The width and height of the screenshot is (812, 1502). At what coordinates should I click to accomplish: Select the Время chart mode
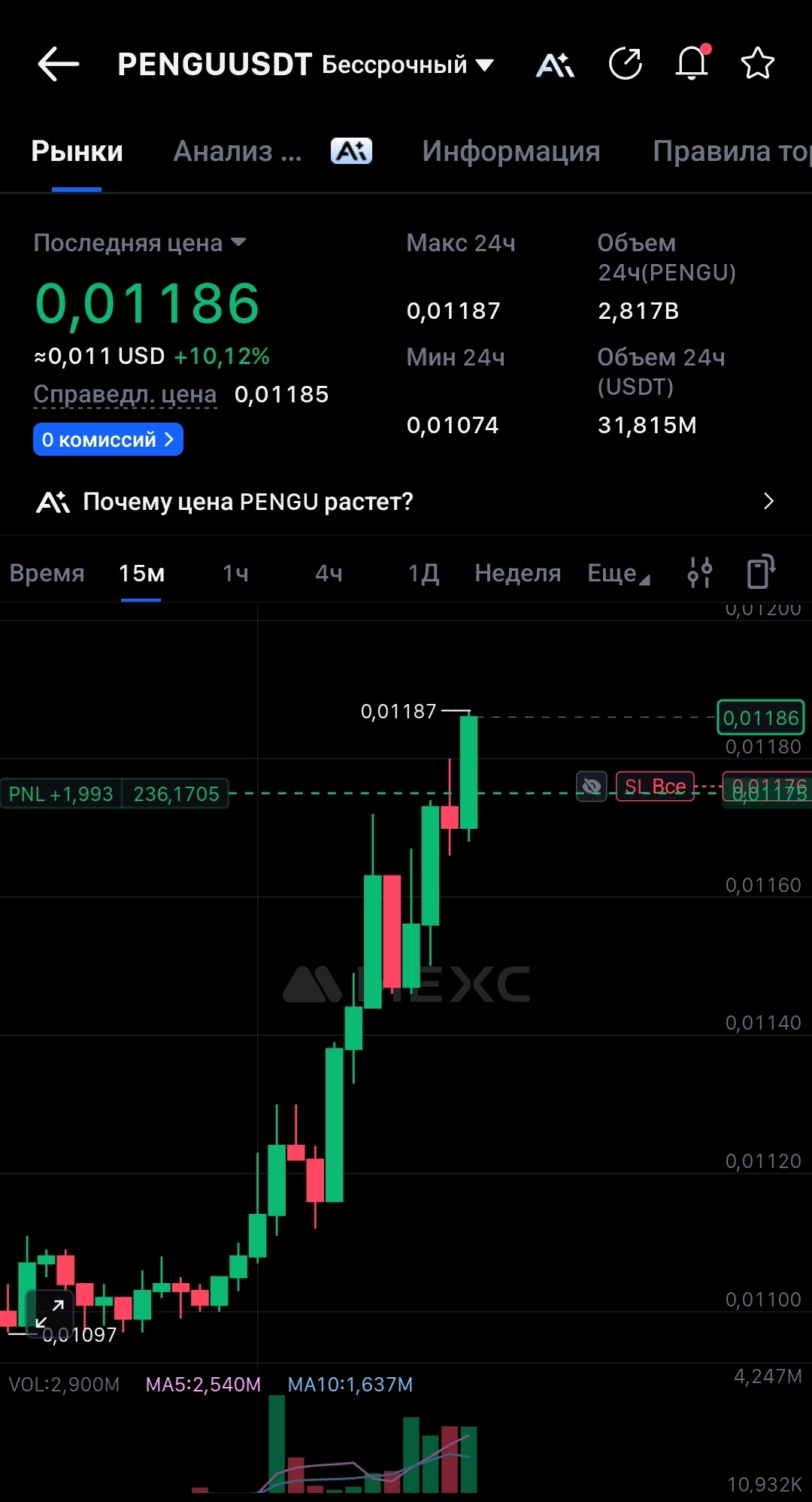click(x=47, y=573)
